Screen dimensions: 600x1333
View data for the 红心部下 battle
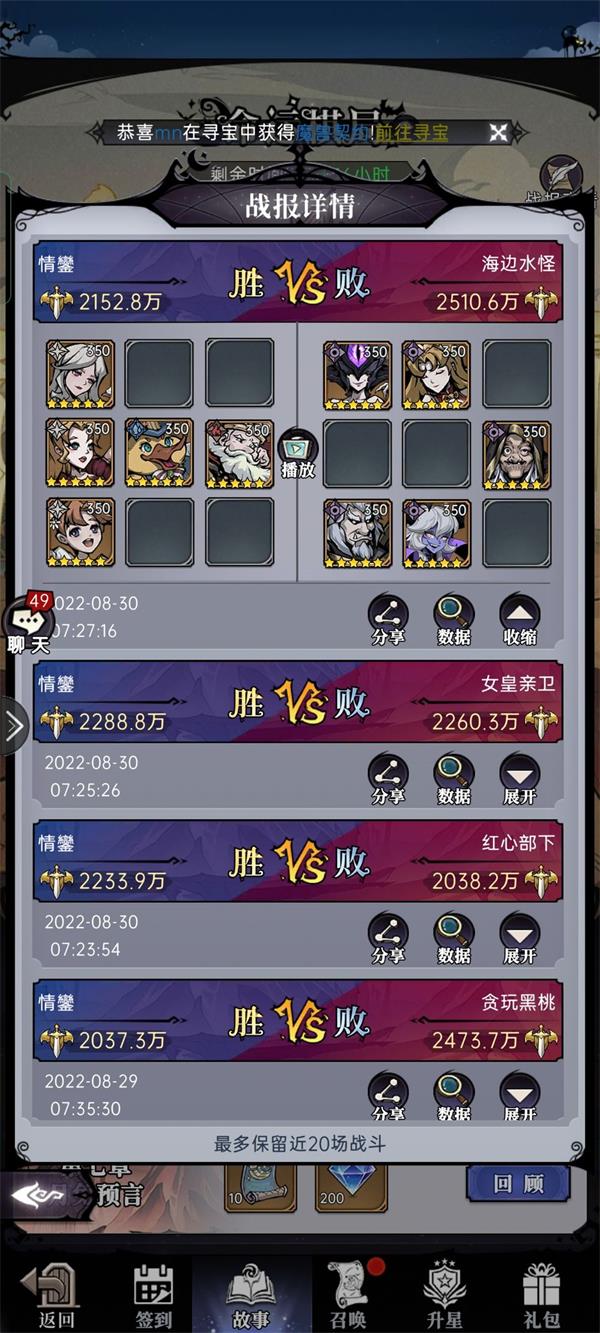pos(453,936)
